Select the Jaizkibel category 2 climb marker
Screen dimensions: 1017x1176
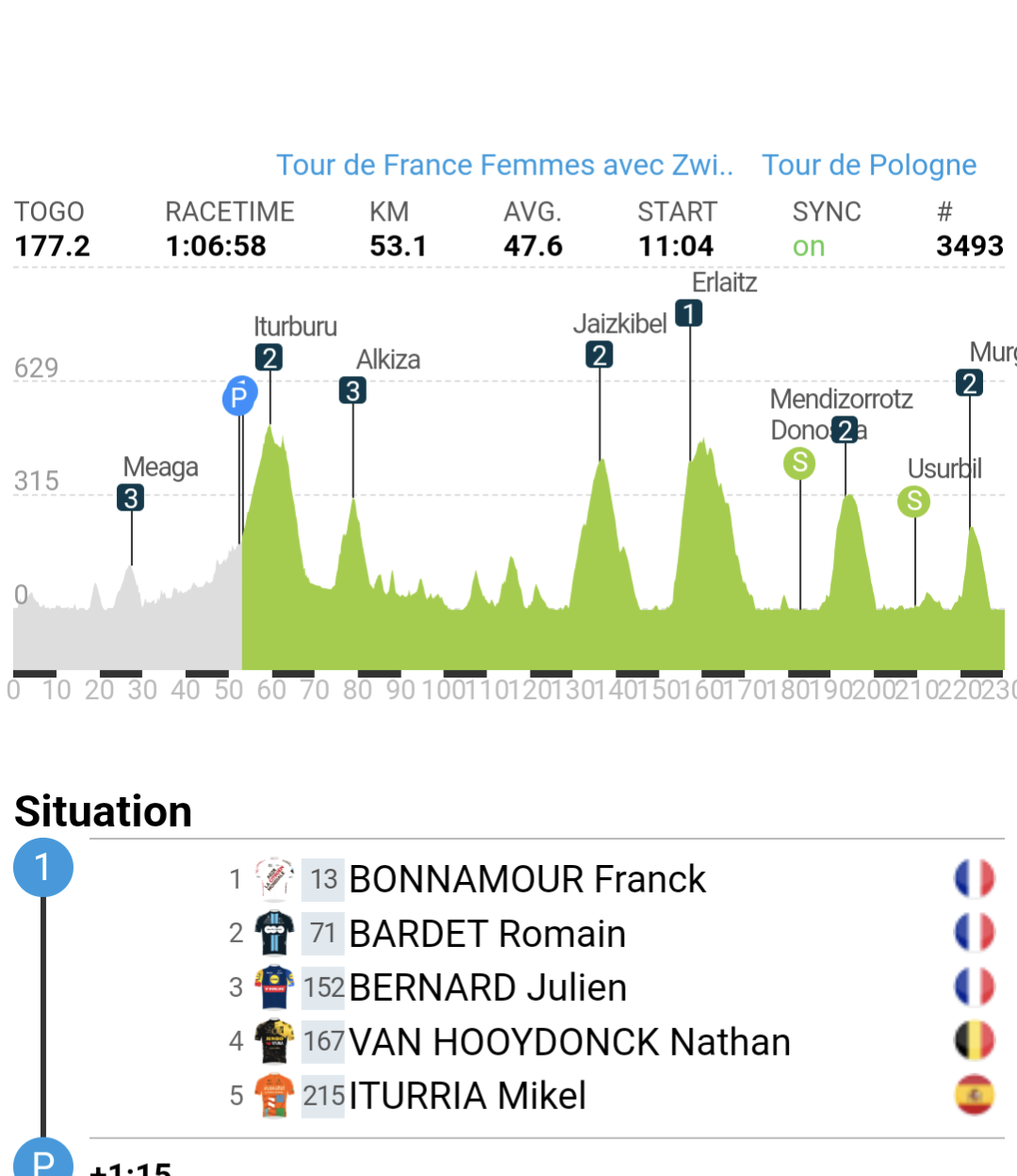(599, 355)
